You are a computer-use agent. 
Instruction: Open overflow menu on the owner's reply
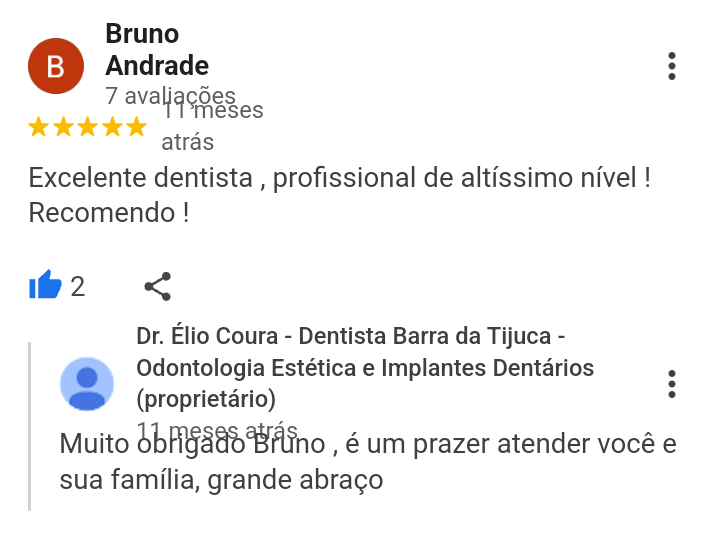pos(672,384)
